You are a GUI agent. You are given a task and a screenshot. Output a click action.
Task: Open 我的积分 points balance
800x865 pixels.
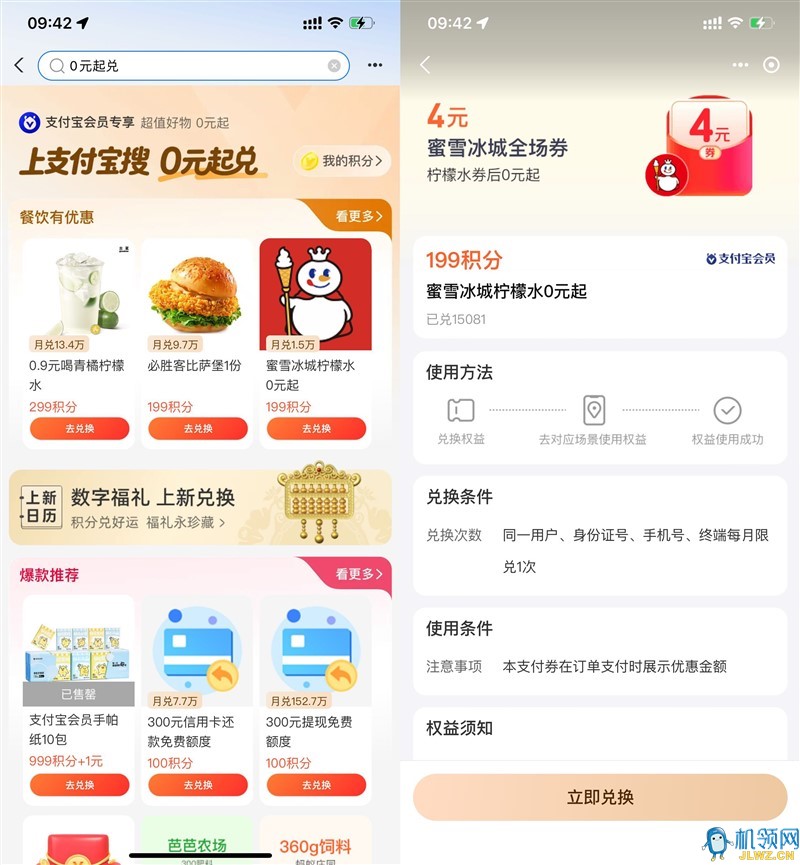342,161
